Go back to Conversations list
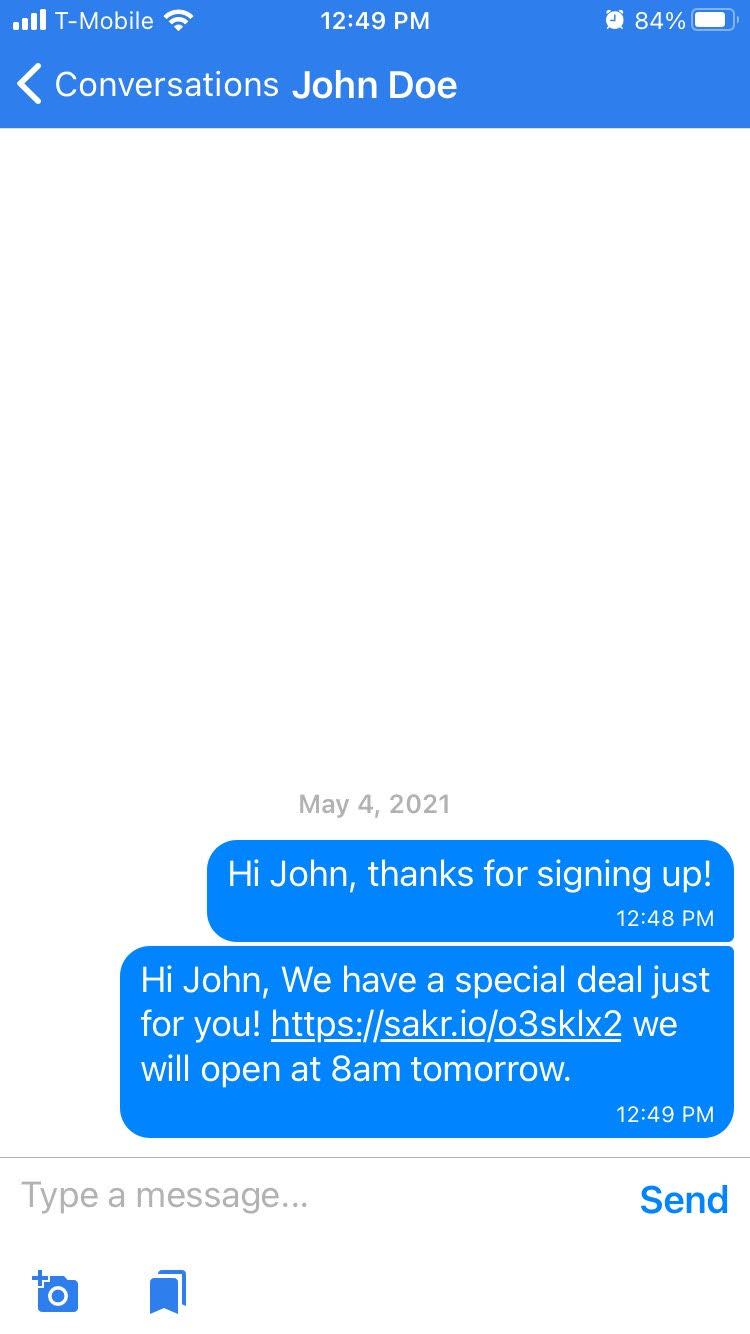The width and height of the screenshot is (750, 1334). click(147, 85)
